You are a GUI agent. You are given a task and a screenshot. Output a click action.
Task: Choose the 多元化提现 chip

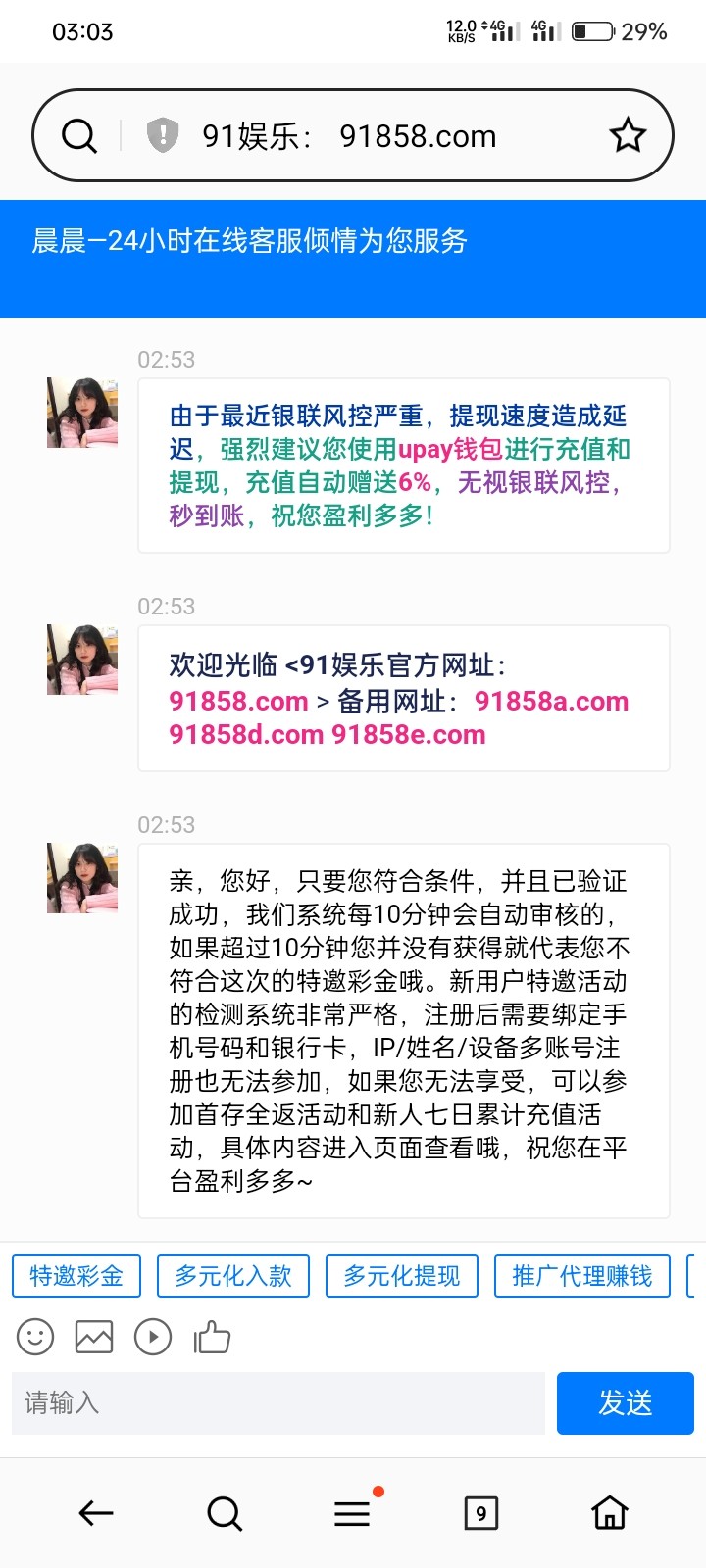click(402, 1275)
